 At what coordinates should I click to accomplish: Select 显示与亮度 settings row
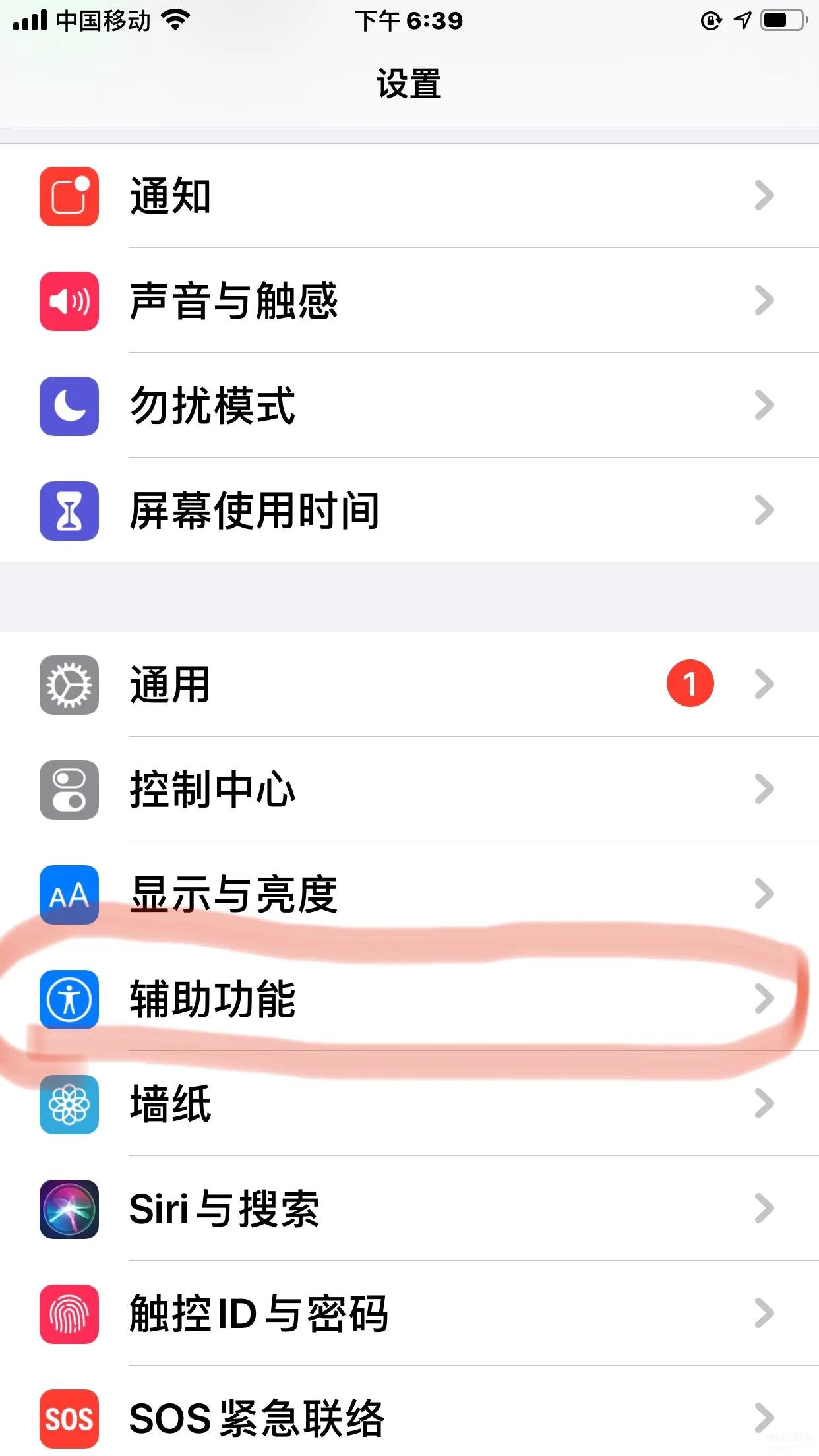tap(409, 894)
